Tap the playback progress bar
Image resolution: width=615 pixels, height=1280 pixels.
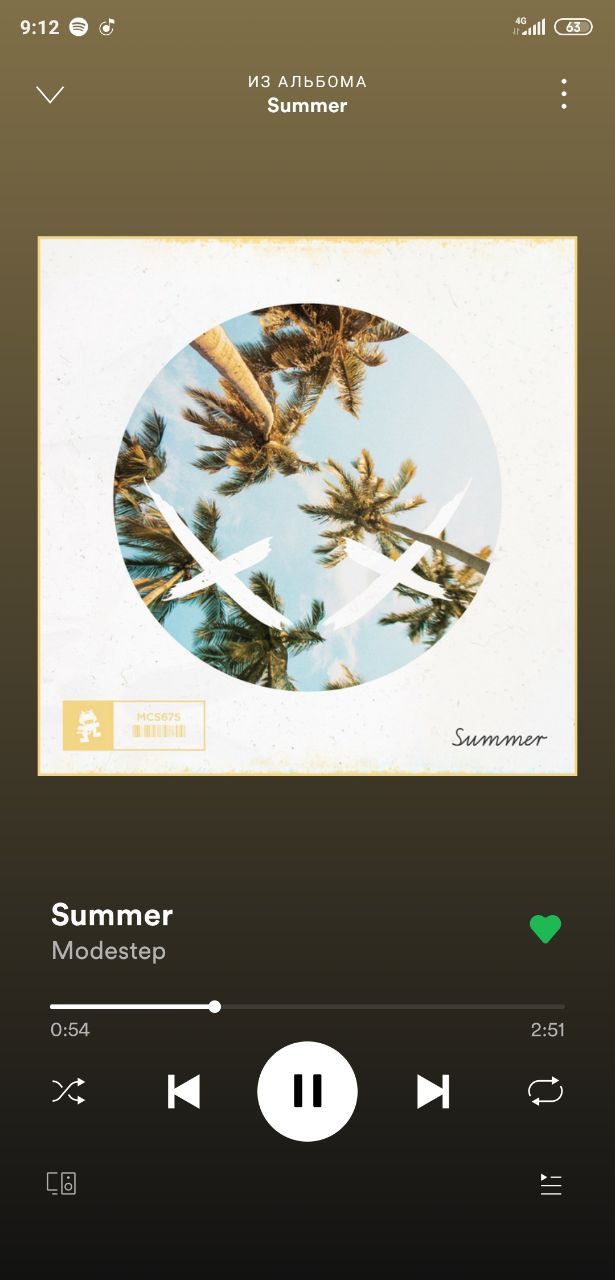pyautogui.click(x=307, y=1006)
